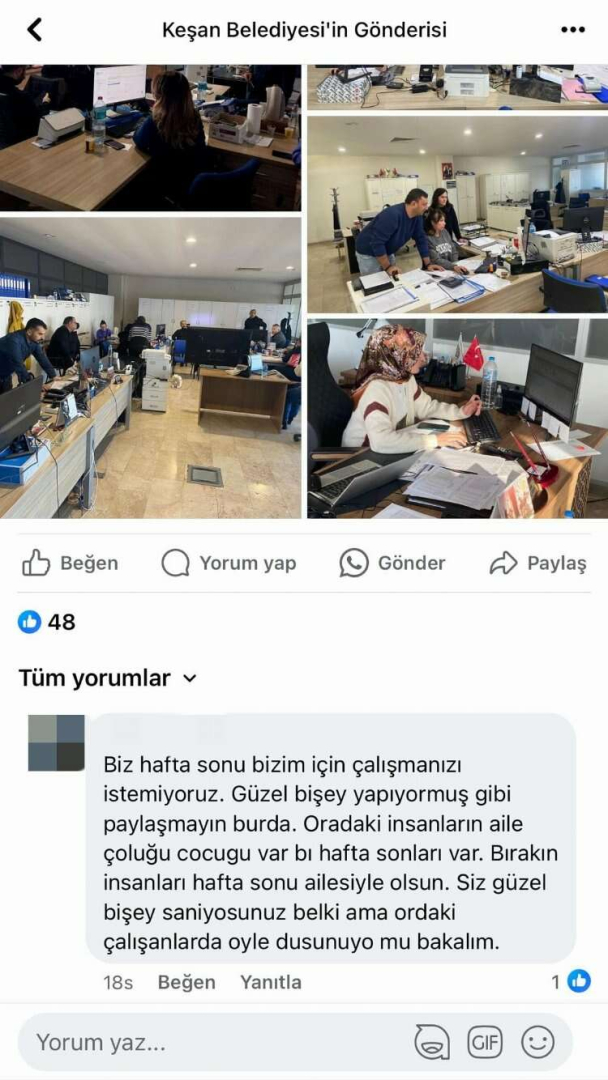The height and width of the screenshot is (1080, 608).
Task: Open the wide office floor photo
Action: (x=150, y=367)
